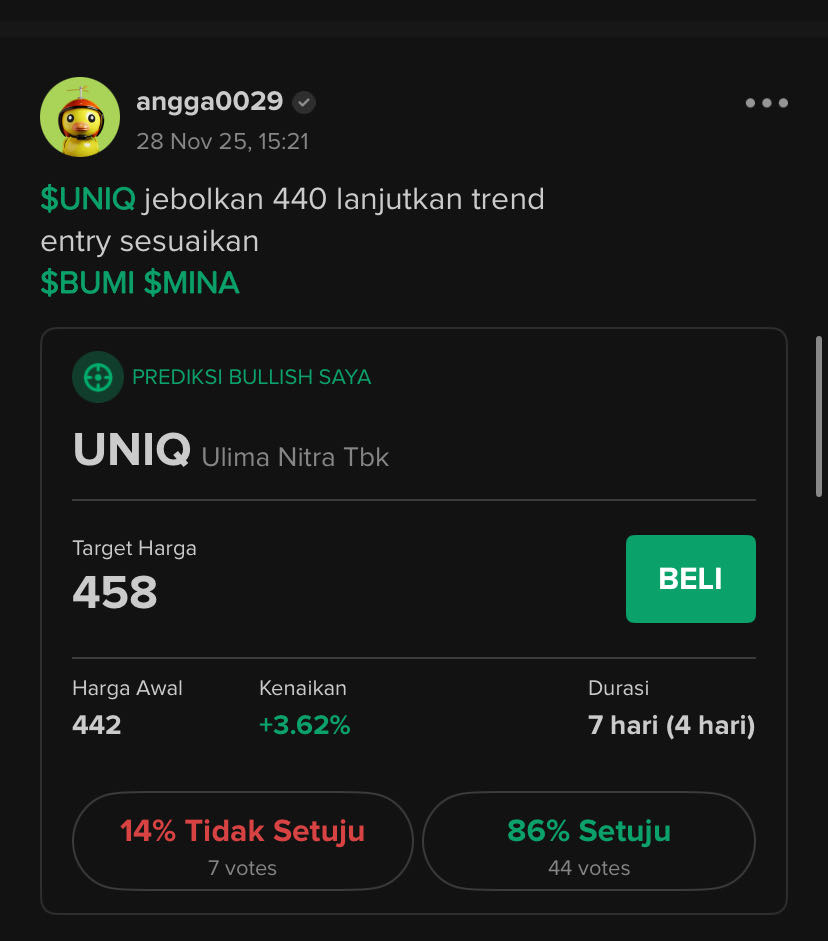Open the $MINA ticker link
828x941 pixels.
(192, 284)
